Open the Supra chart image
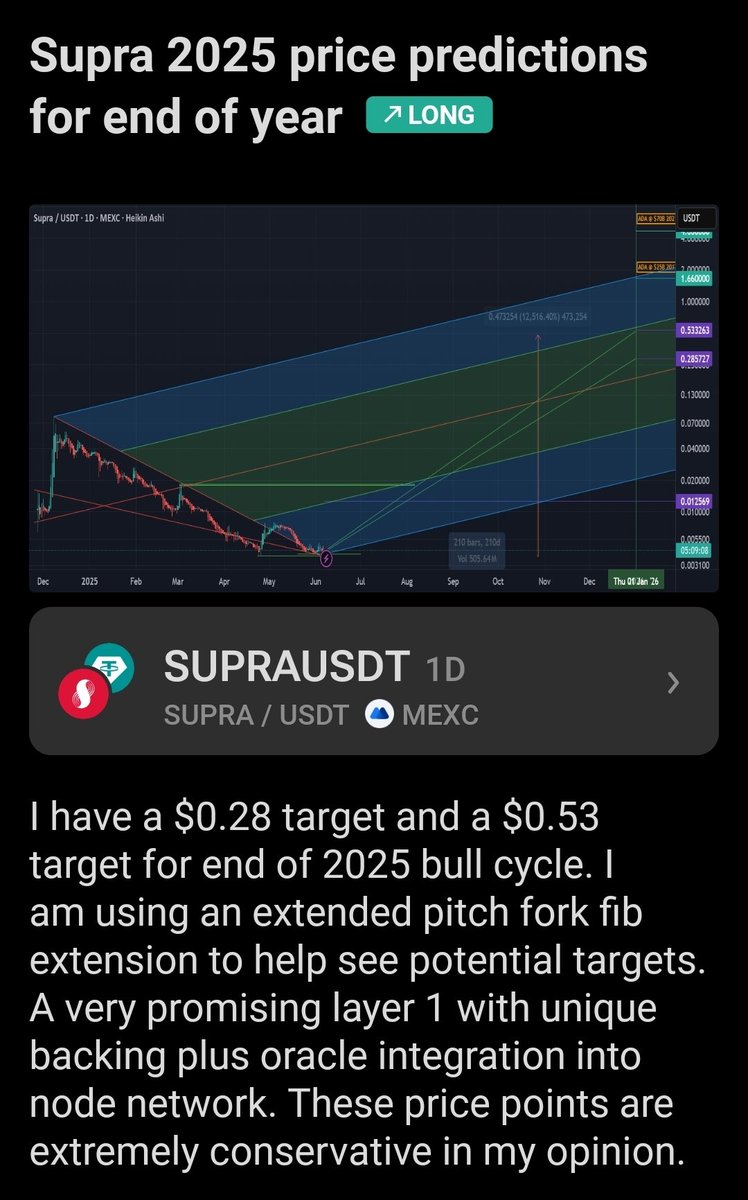 [x=374, y=398]
